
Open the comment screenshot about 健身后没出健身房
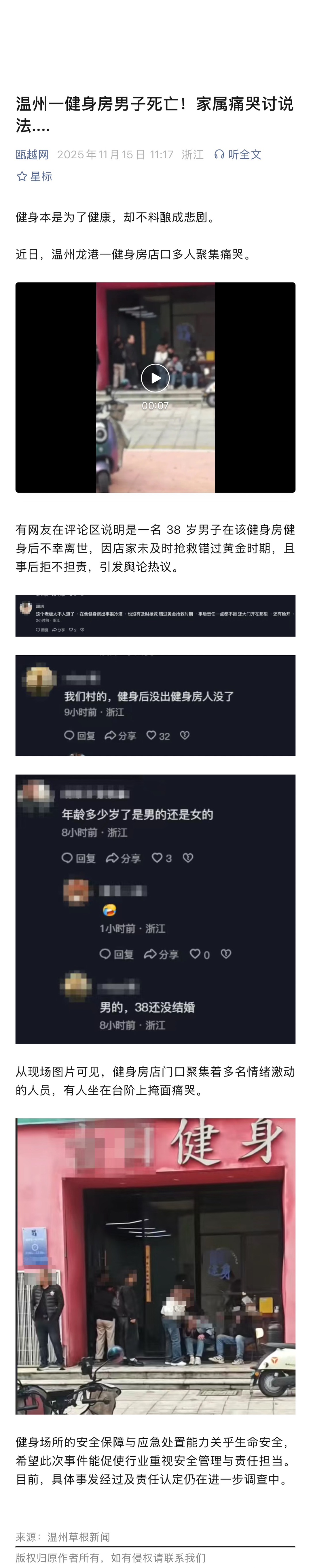[x=155, y=705]
